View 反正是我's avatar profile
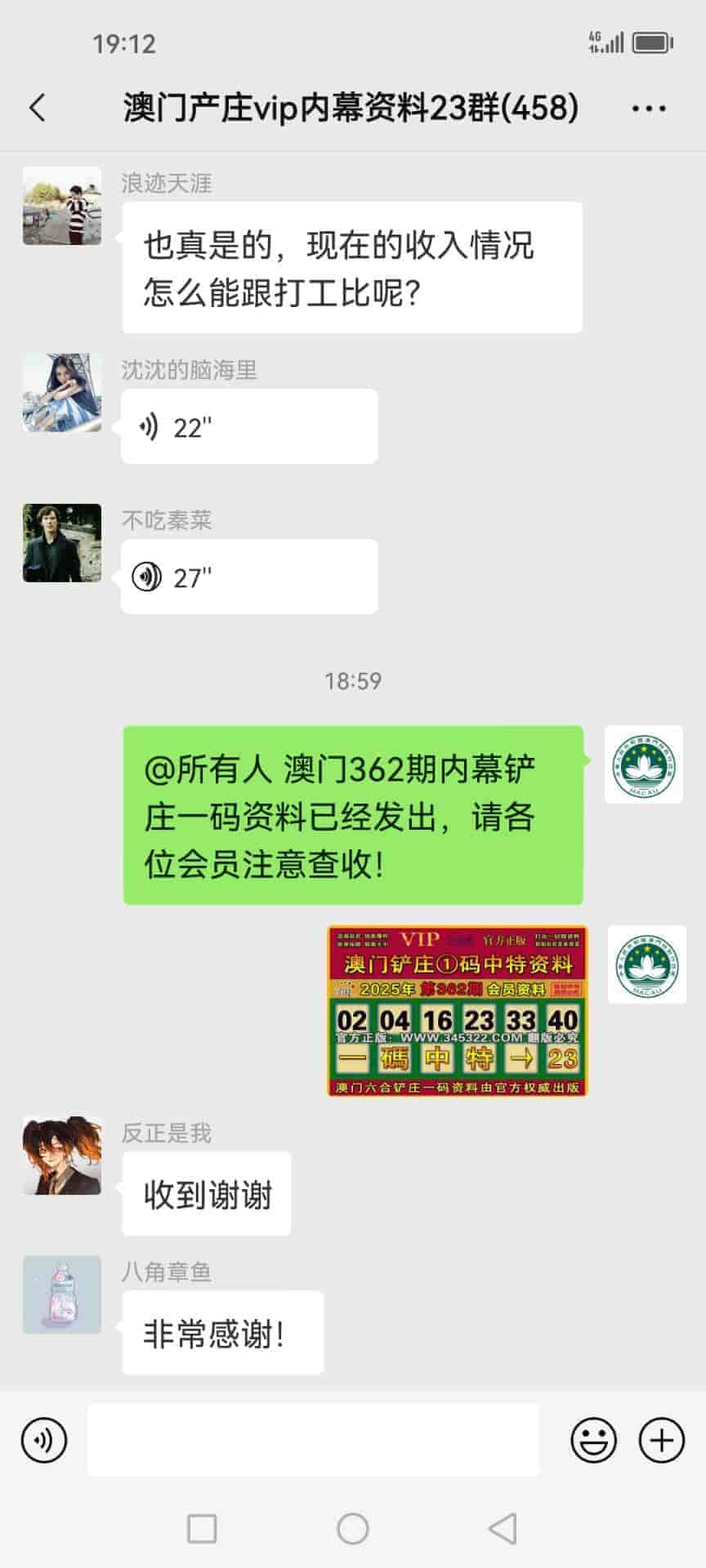The height and width of the screenshot is (1568, 706). point(62,1156)
